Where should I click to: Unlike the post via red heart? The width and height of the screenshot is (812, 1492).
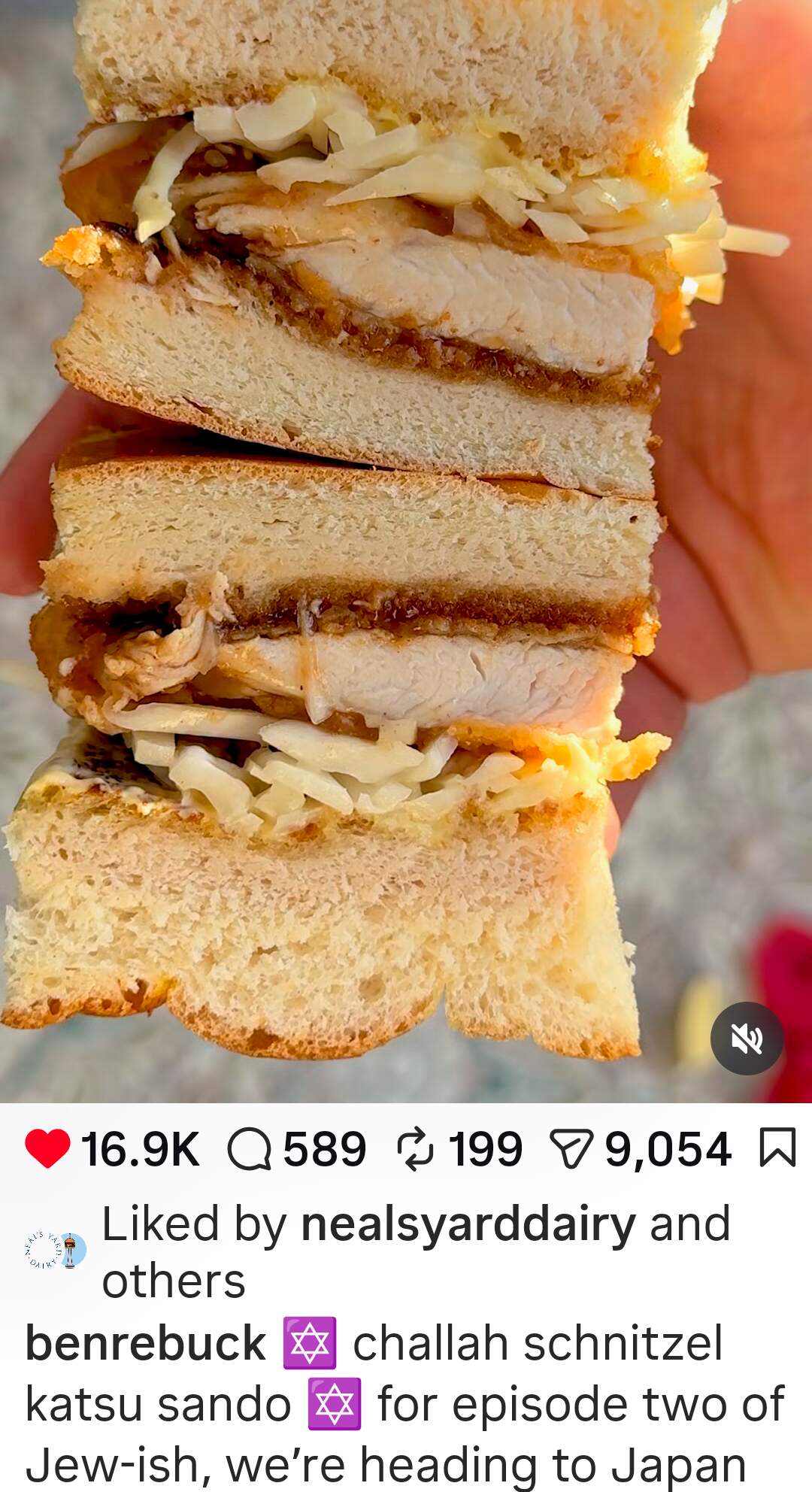point(47,1148)
